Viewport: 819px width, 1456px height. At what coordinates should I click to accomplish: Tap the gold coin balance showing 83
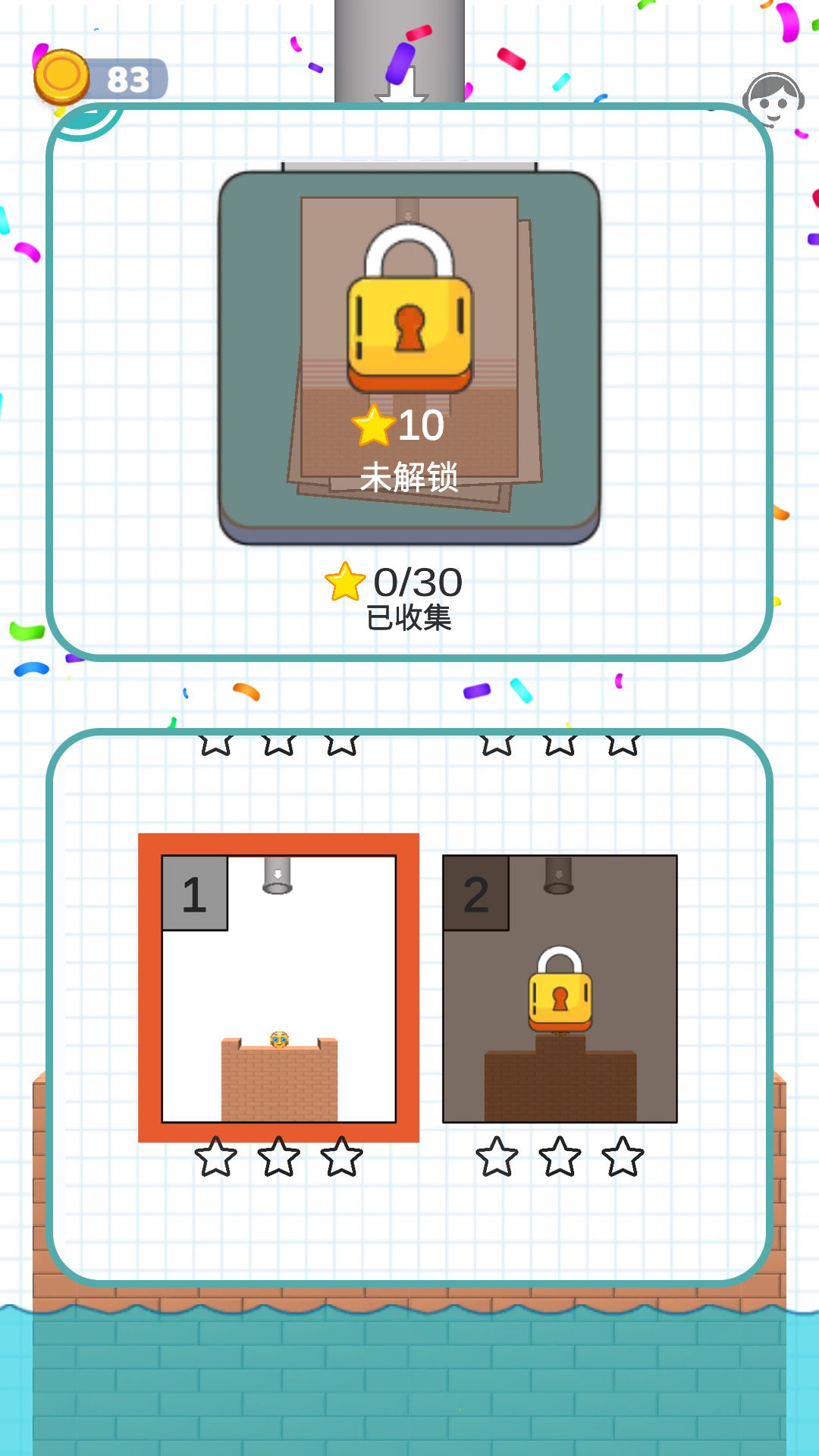[x=101, y=79]
